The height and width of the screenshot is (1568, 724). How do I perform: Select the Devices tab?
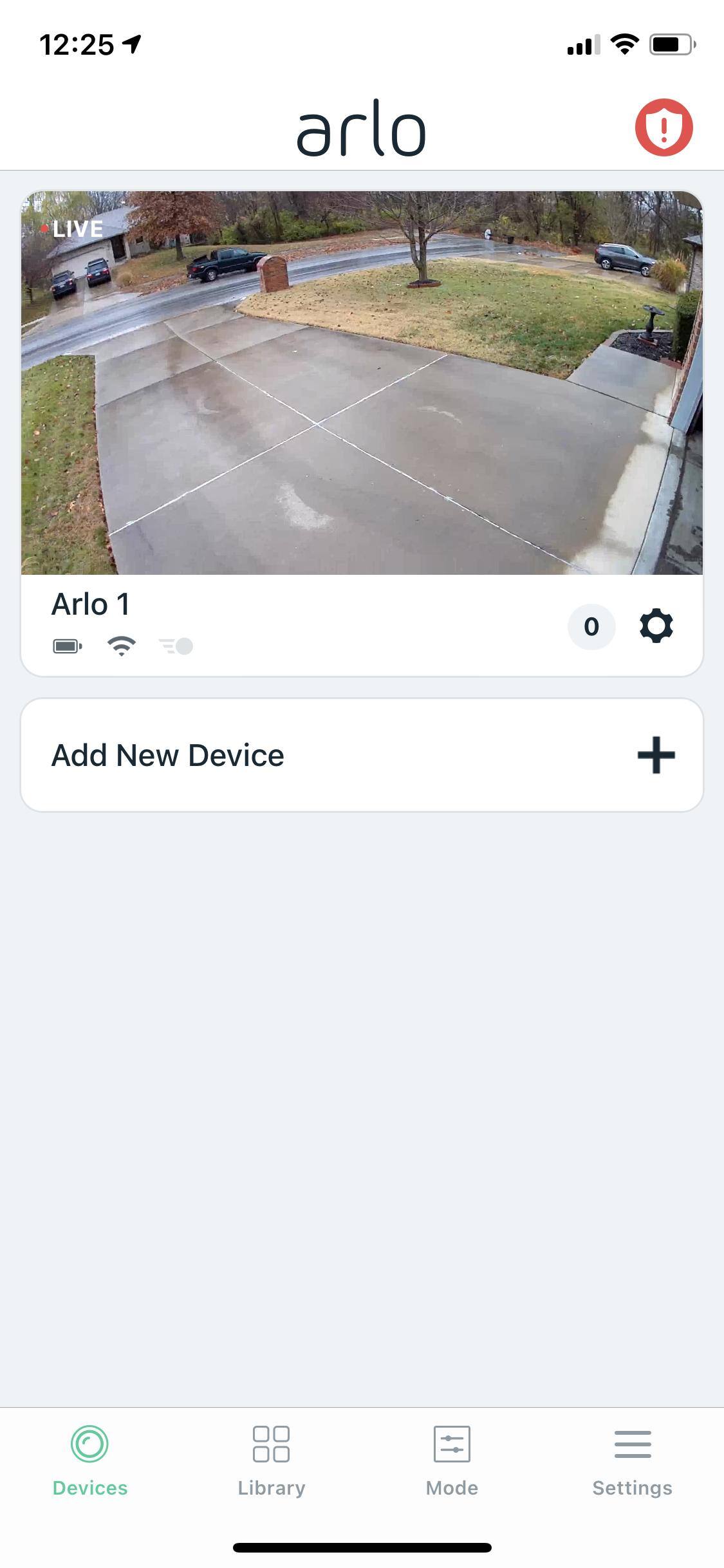pyautogui.click(x=90, y=1460)
